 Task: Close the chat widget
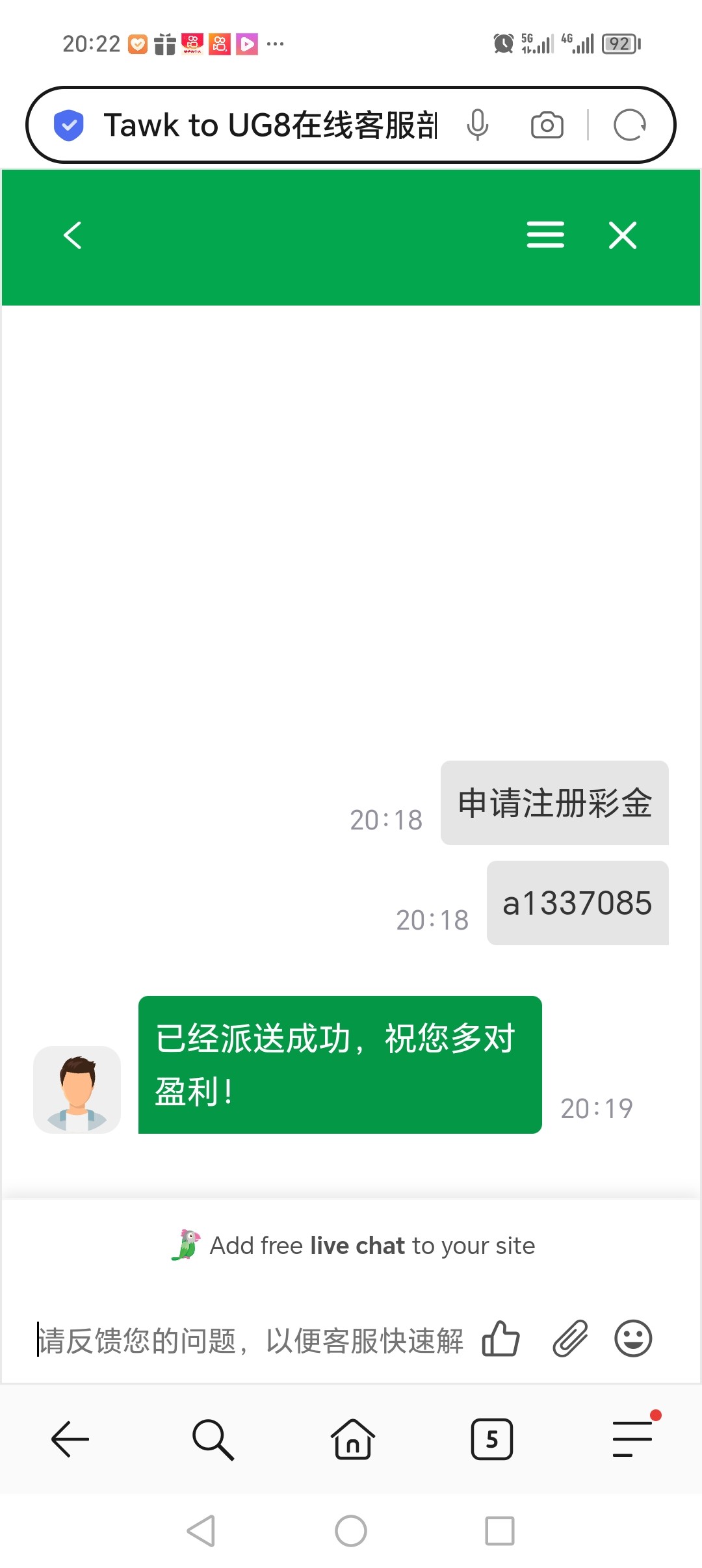[622, 235]
